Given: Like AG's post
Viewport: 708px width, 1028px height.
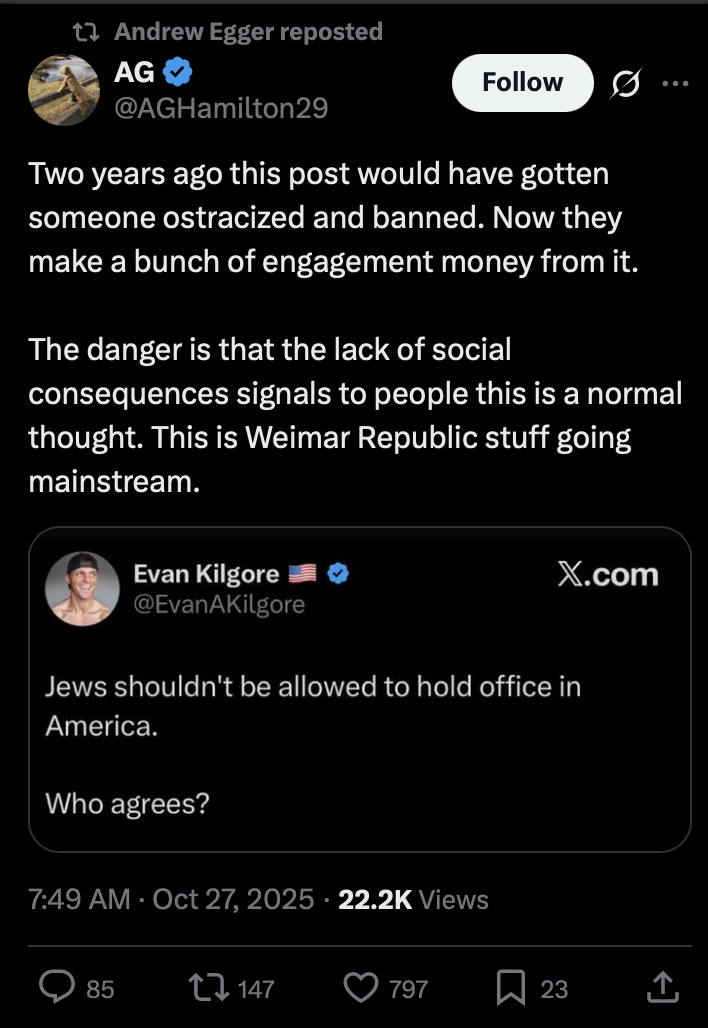Looking at the screenshot, I should coord(362,988).
